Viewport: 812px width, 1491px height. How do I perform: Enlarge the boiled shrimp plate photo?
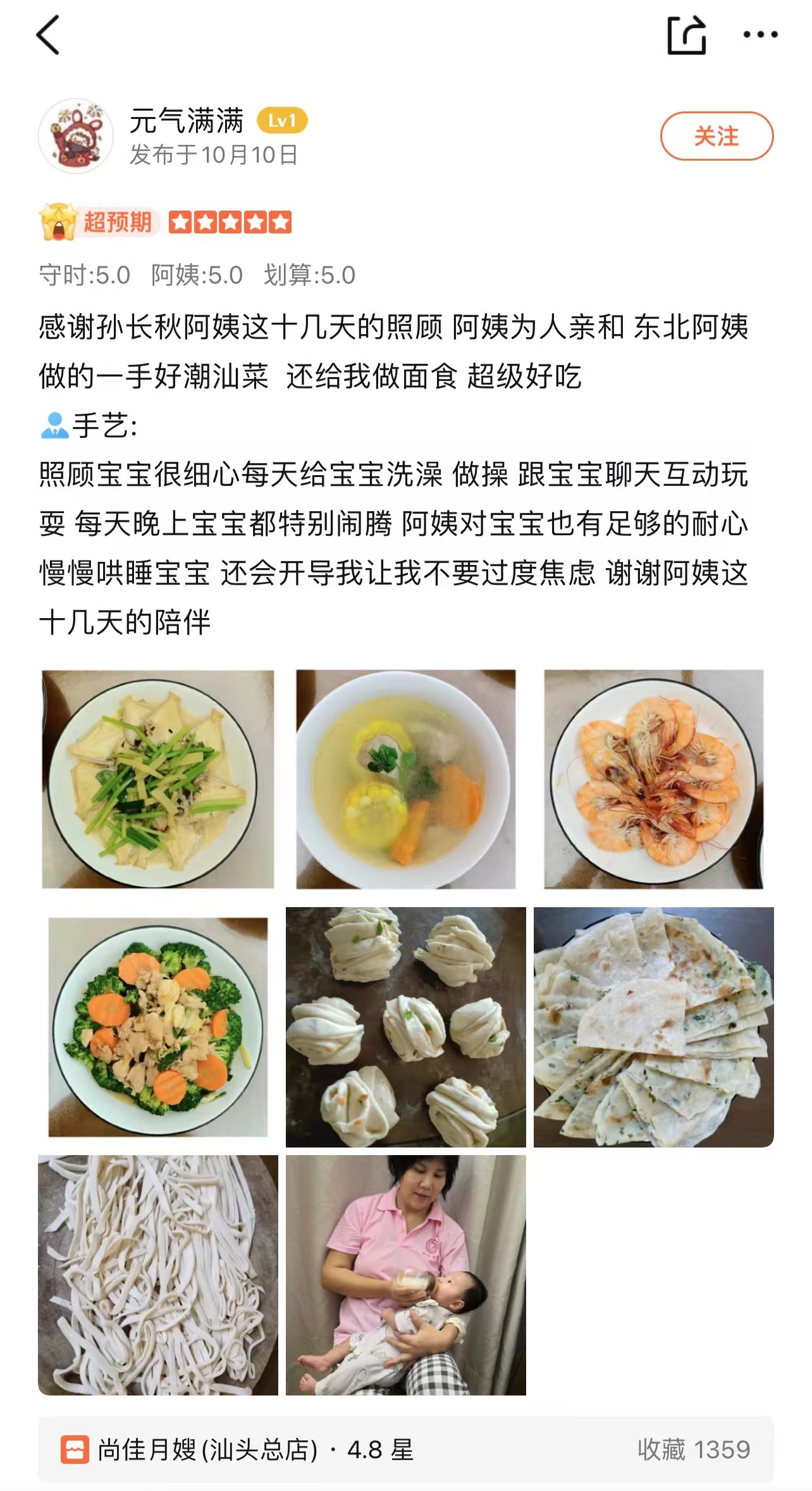tap(654, 779)
